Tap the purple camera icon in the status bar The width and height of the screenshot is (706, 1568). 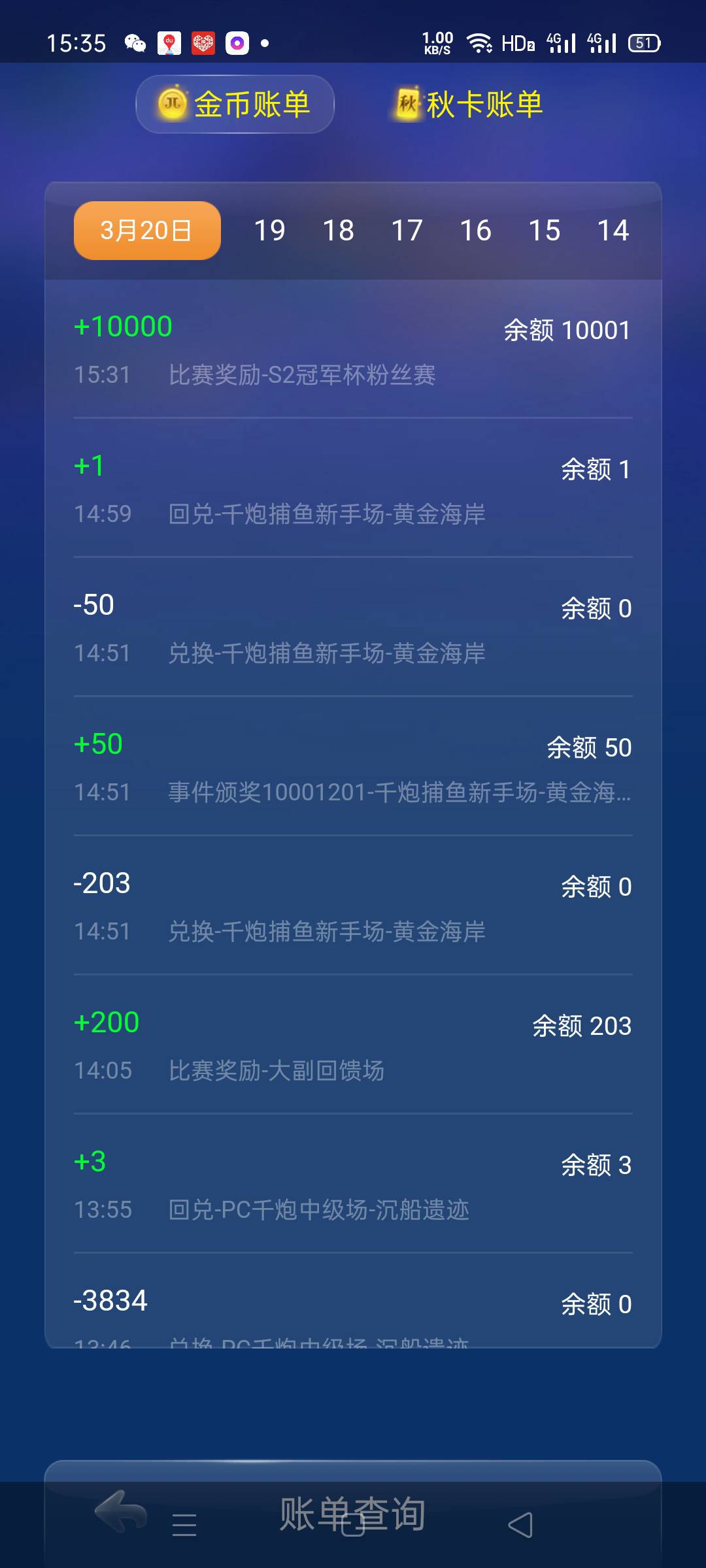[x=239, y=42]
